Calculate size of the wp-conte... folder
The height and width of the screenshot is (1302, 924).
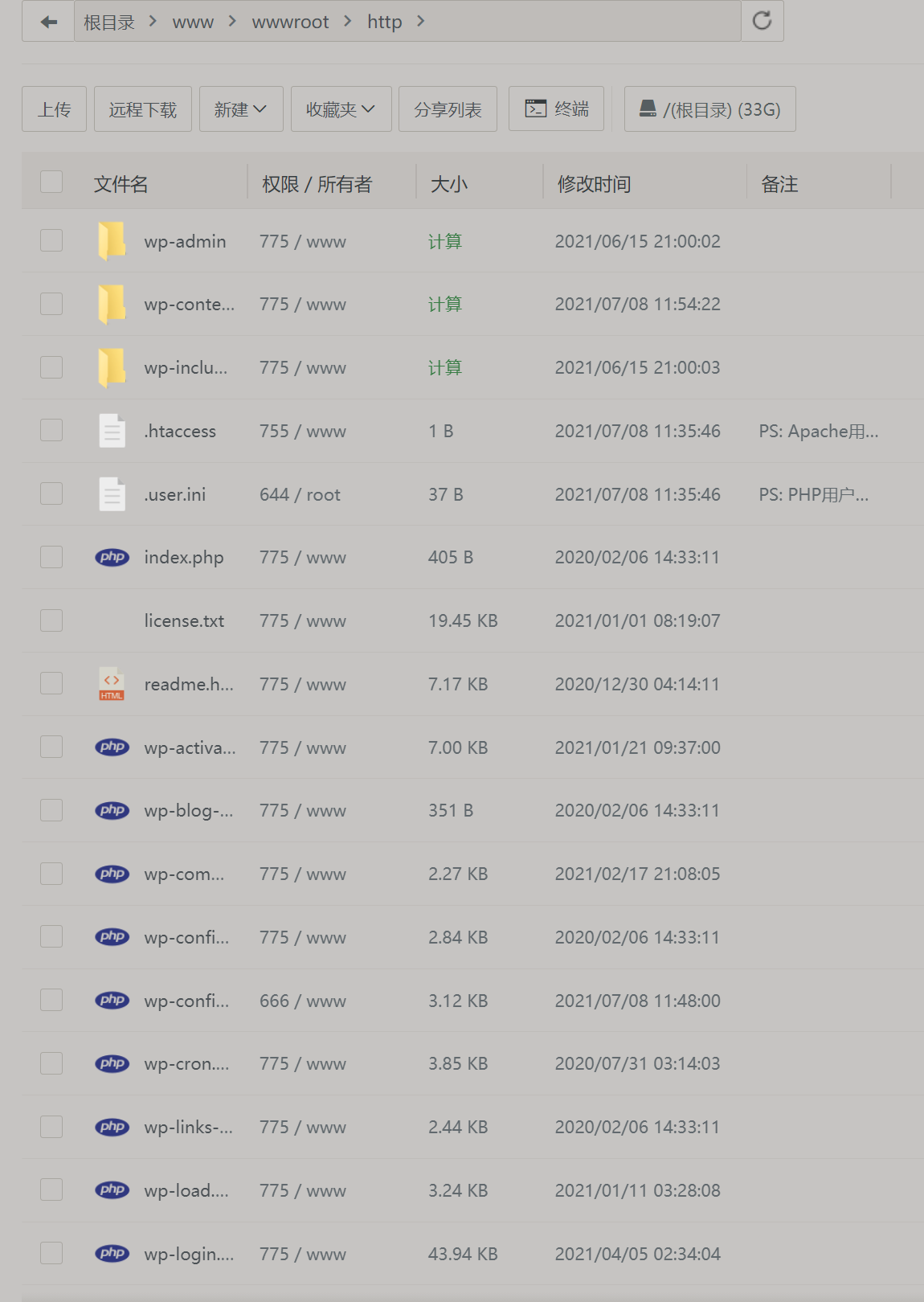click(x=444, y=305)
